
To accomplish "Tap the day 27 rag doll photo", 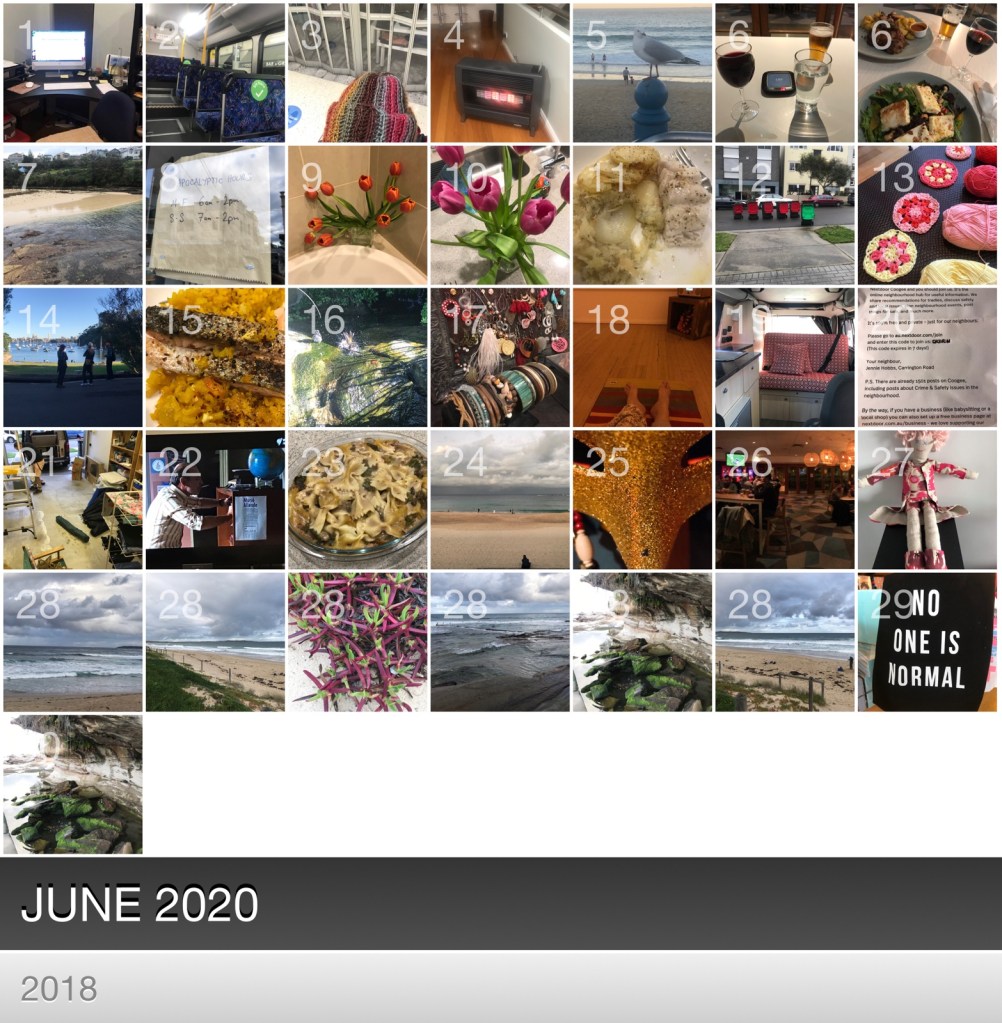I will [927, 500].
